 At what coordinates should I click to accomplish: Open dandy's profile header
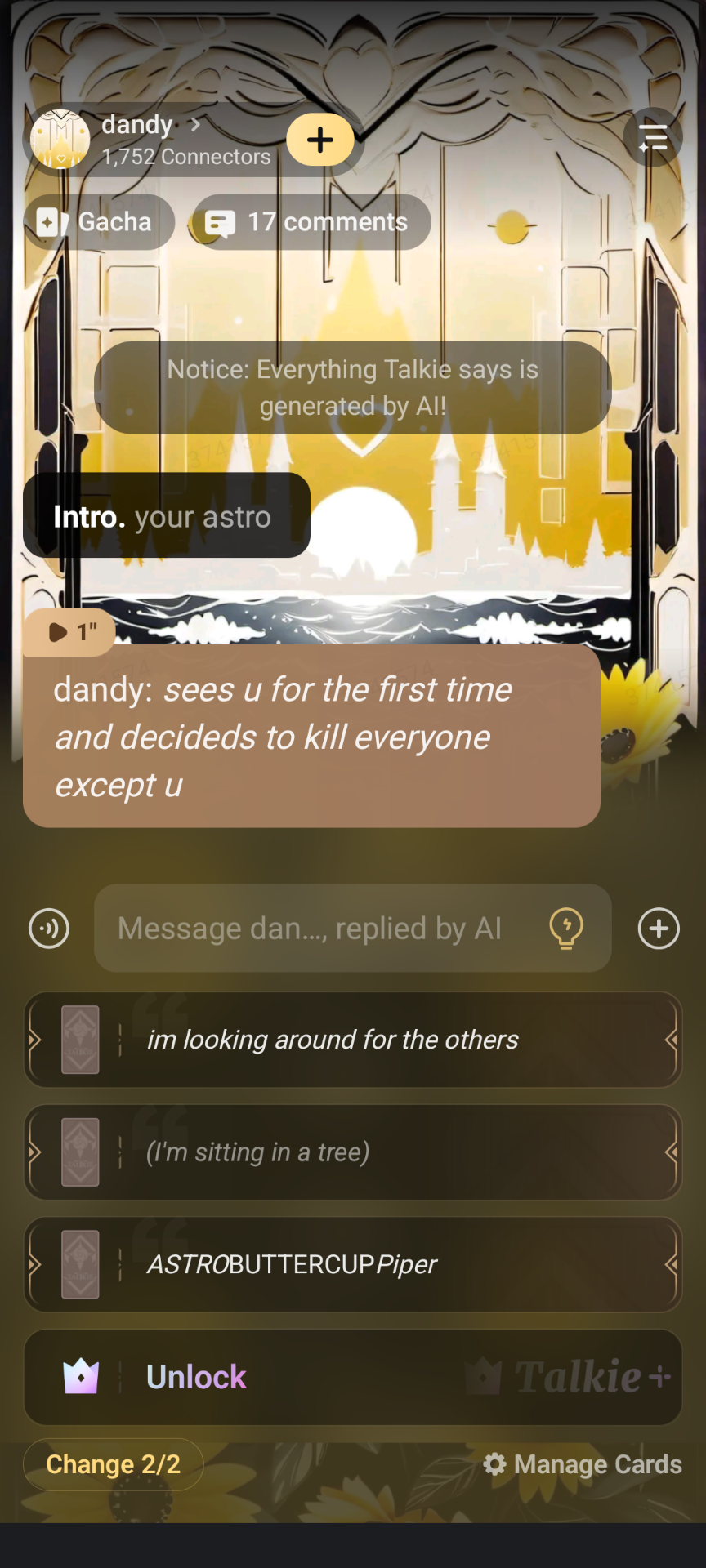click(x=147, y=139)
